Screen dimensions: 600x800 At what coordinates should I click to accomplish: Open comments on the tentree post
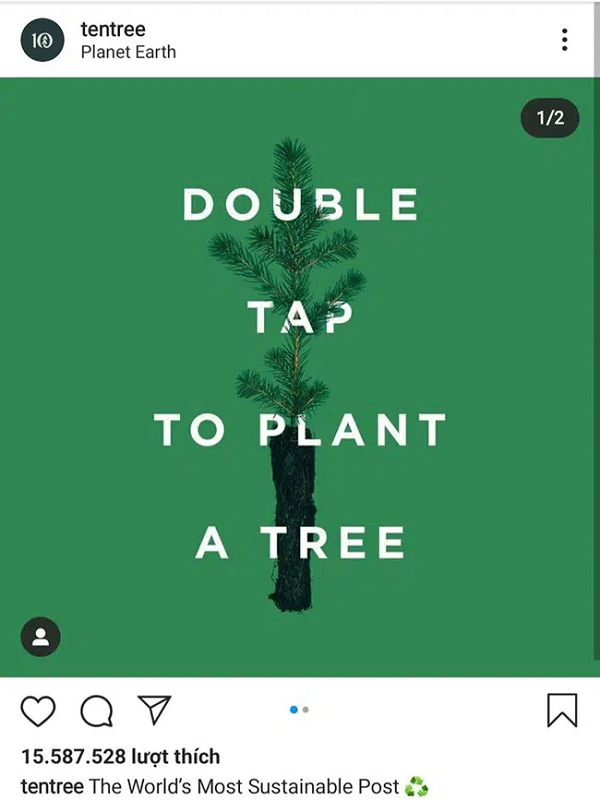96,711
